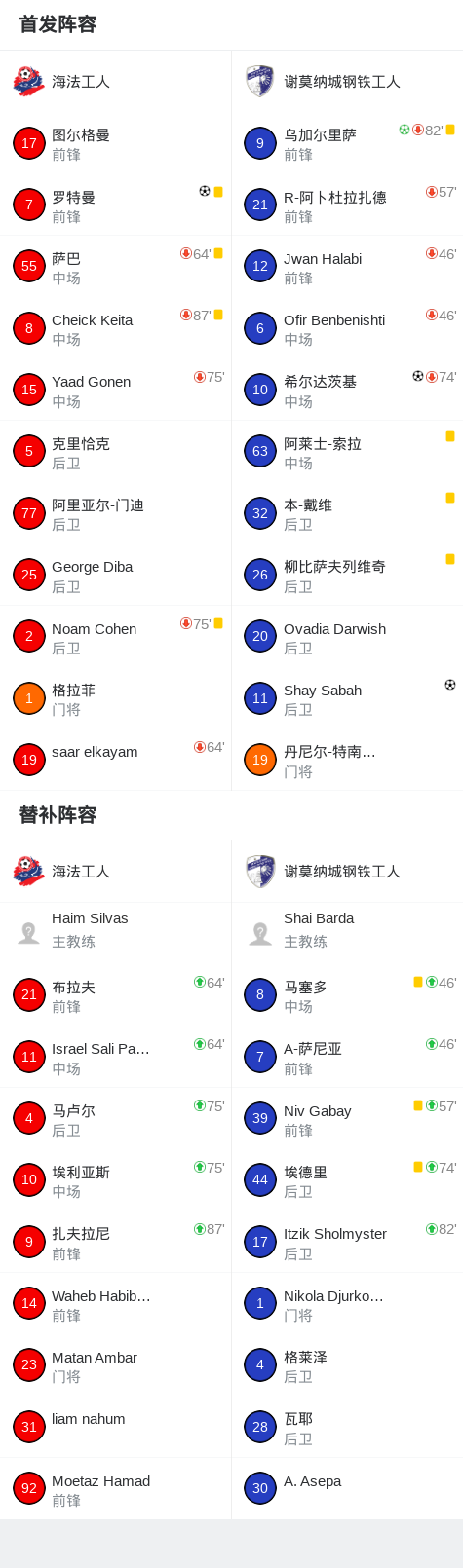This screenshot has height=1568, width=463.
Task: View Ofir Benbenishti's player page
Action: 347,328
